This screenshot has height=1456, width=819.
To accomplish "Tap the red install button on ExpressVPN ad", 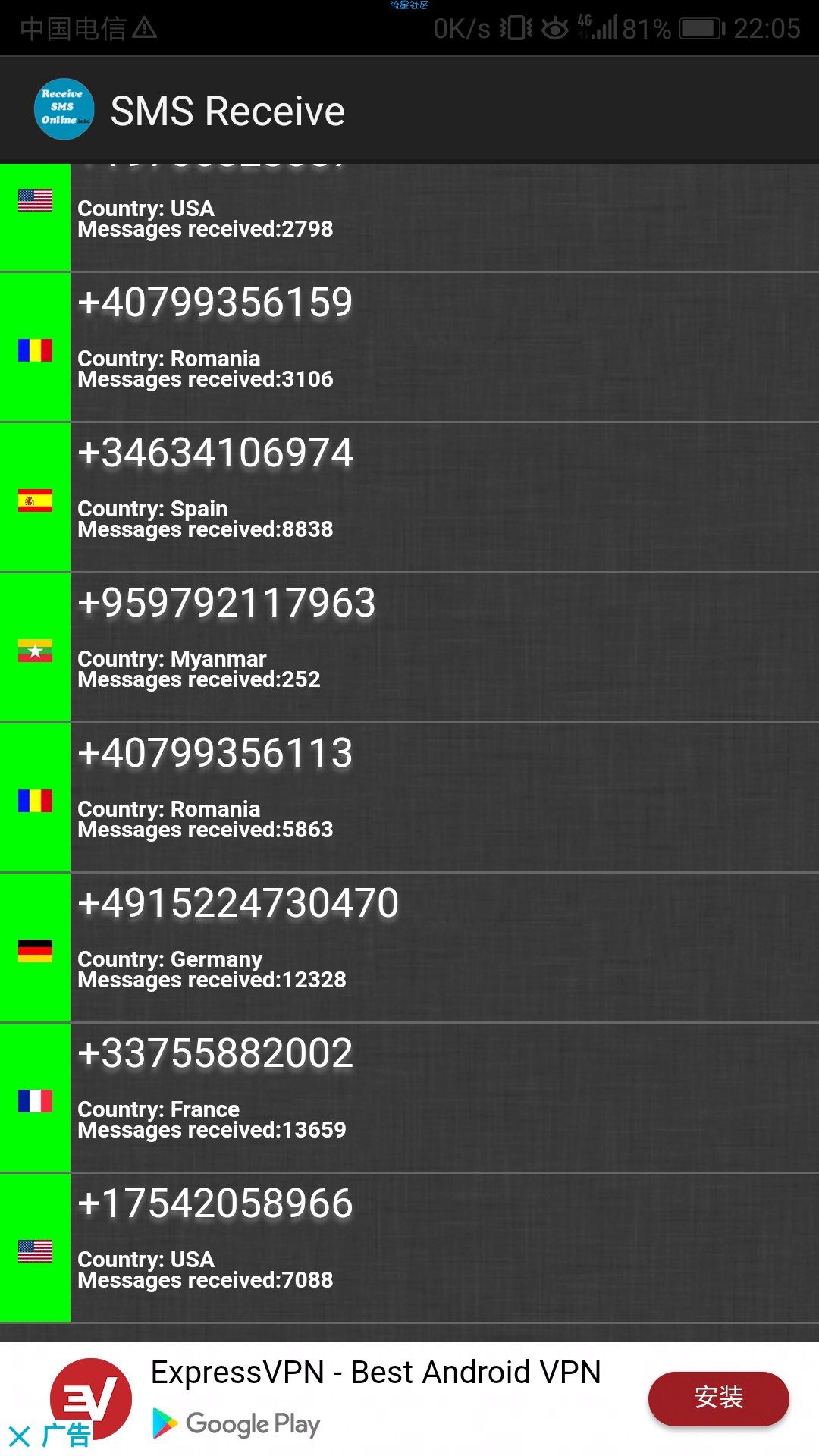I will (718, 1398).
